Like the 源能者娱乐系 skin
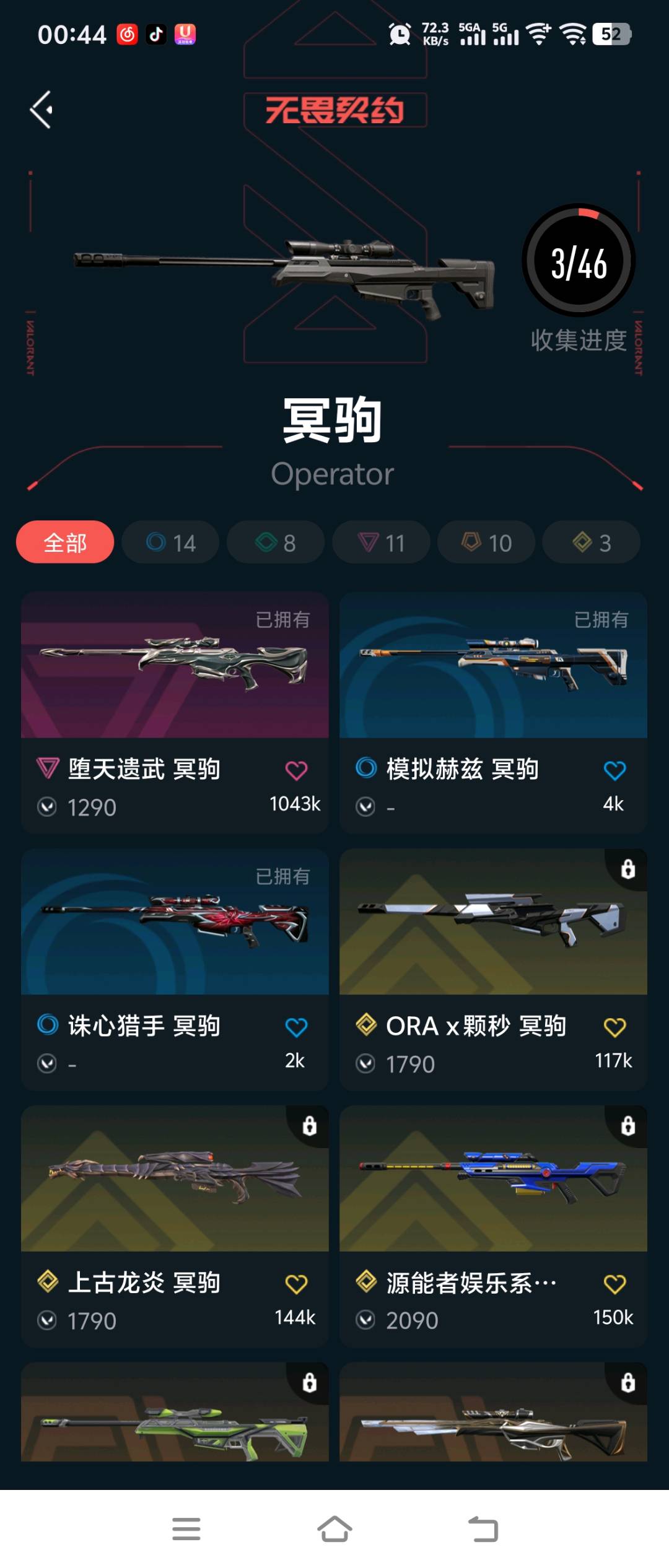Viewport: 669px width, 1568px height. (614, 1284)
